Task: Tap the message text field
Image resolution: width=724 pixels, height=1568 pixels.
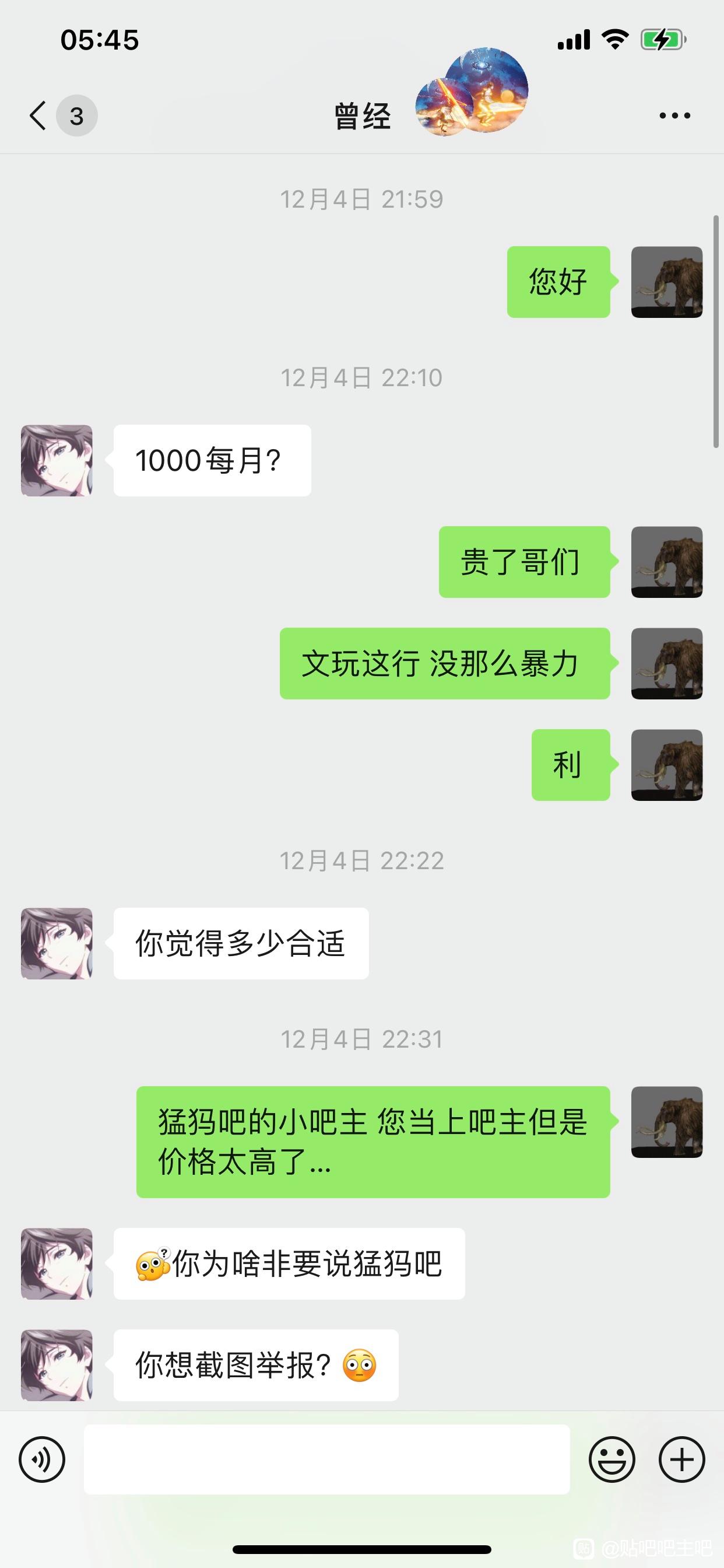Action: tap(326, 1459)
